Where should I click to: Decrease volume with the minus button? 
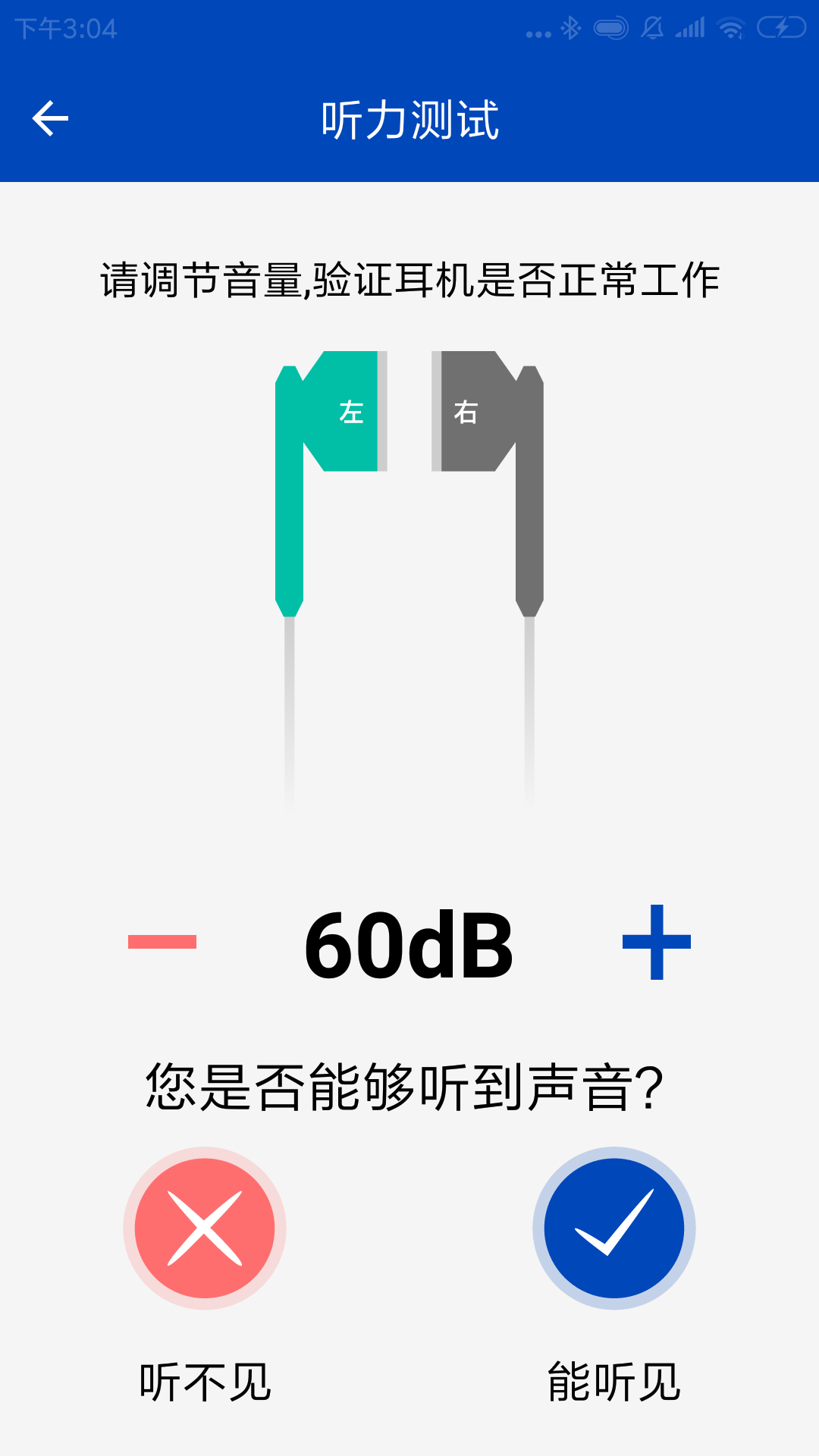click(x=162, y=942)
